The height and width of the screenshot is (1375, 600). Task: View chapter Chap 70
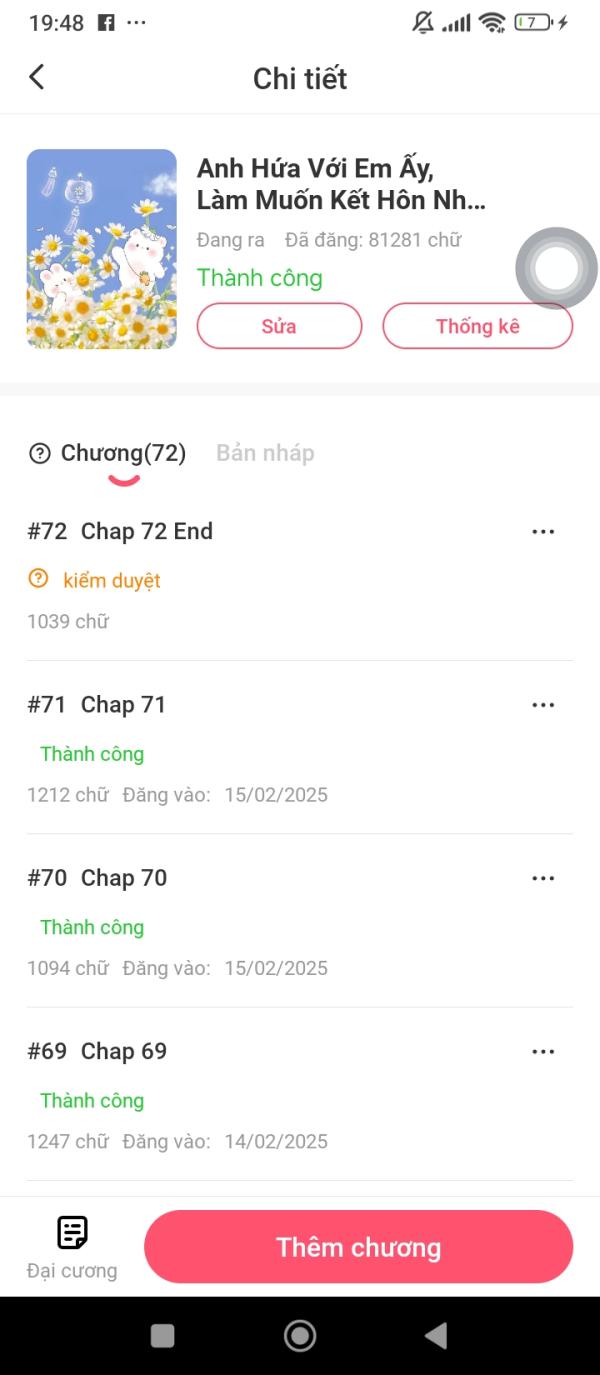point(123,878)
